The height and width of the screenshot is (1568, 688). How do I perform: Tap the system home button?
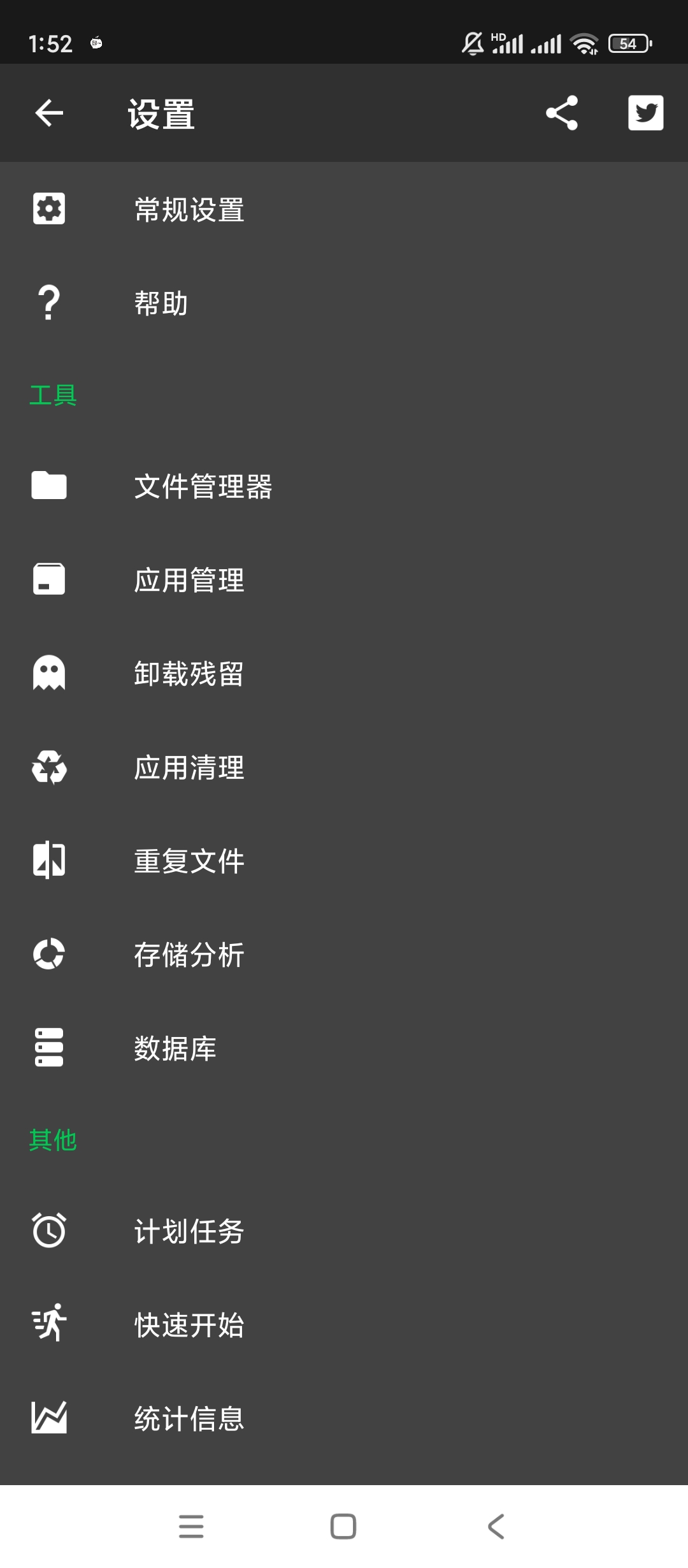coord(343,1527)
